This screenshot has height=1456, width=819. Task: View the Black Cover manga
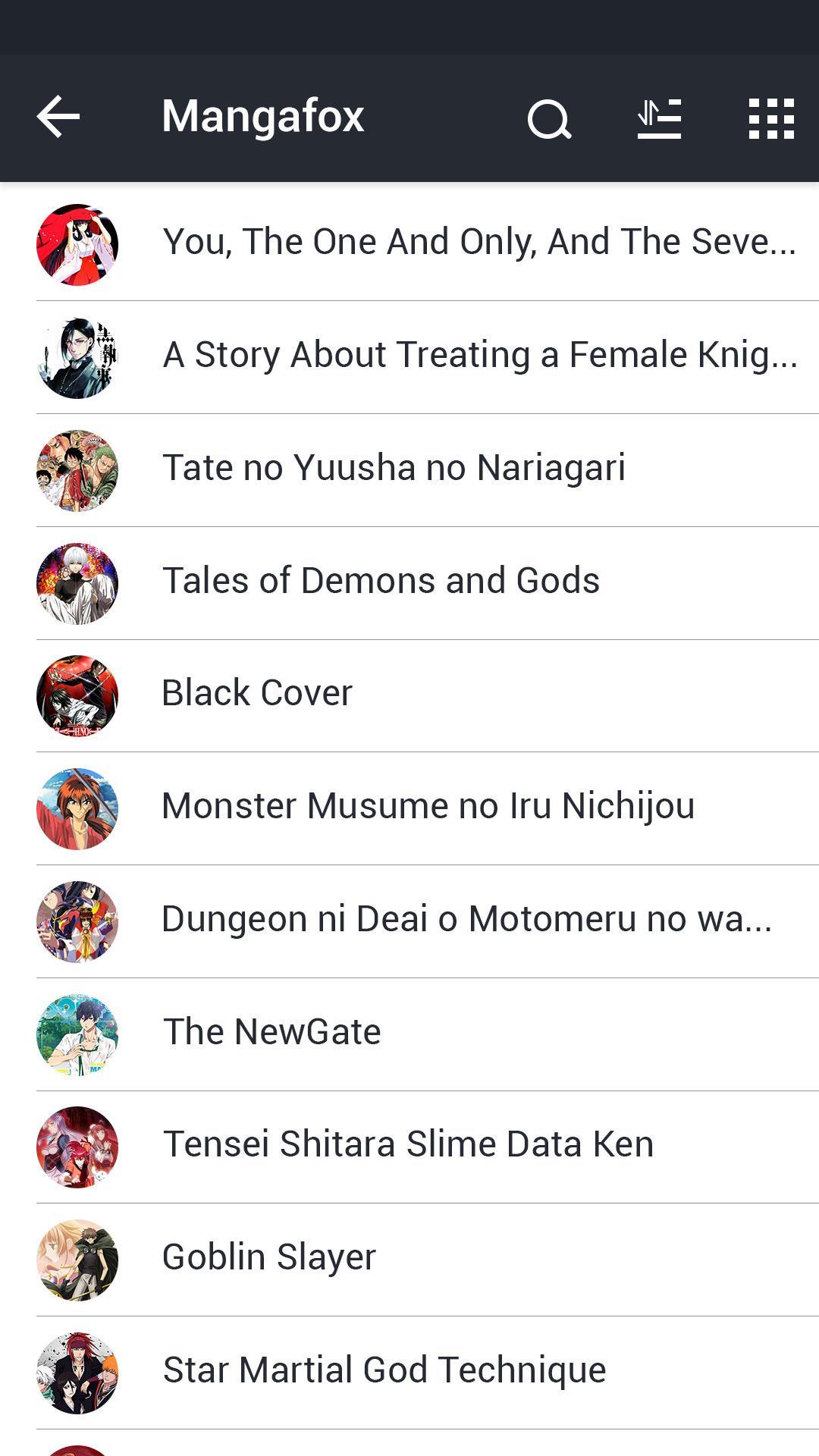click(258, 694)
